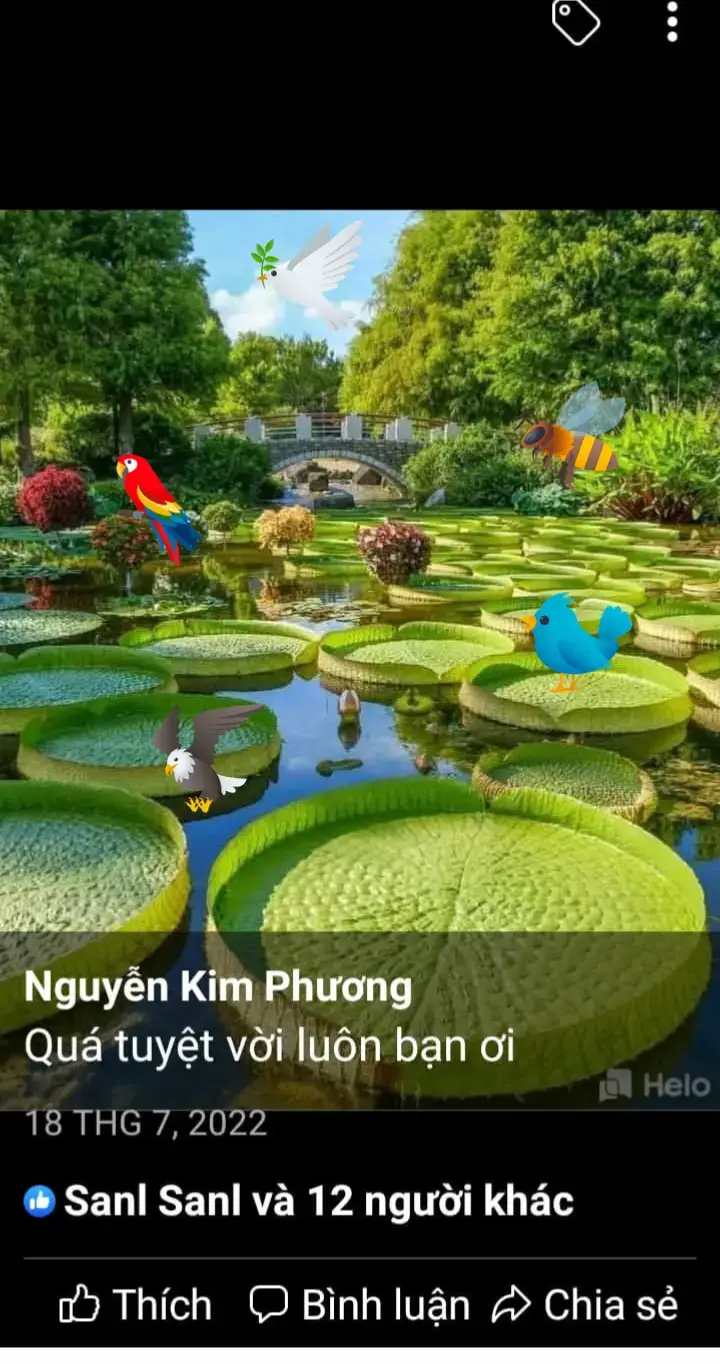Viewport: 720px width, 1364px height.
Task: Tap the eagle sticker on the lily pad
Action: click(205, 757)
